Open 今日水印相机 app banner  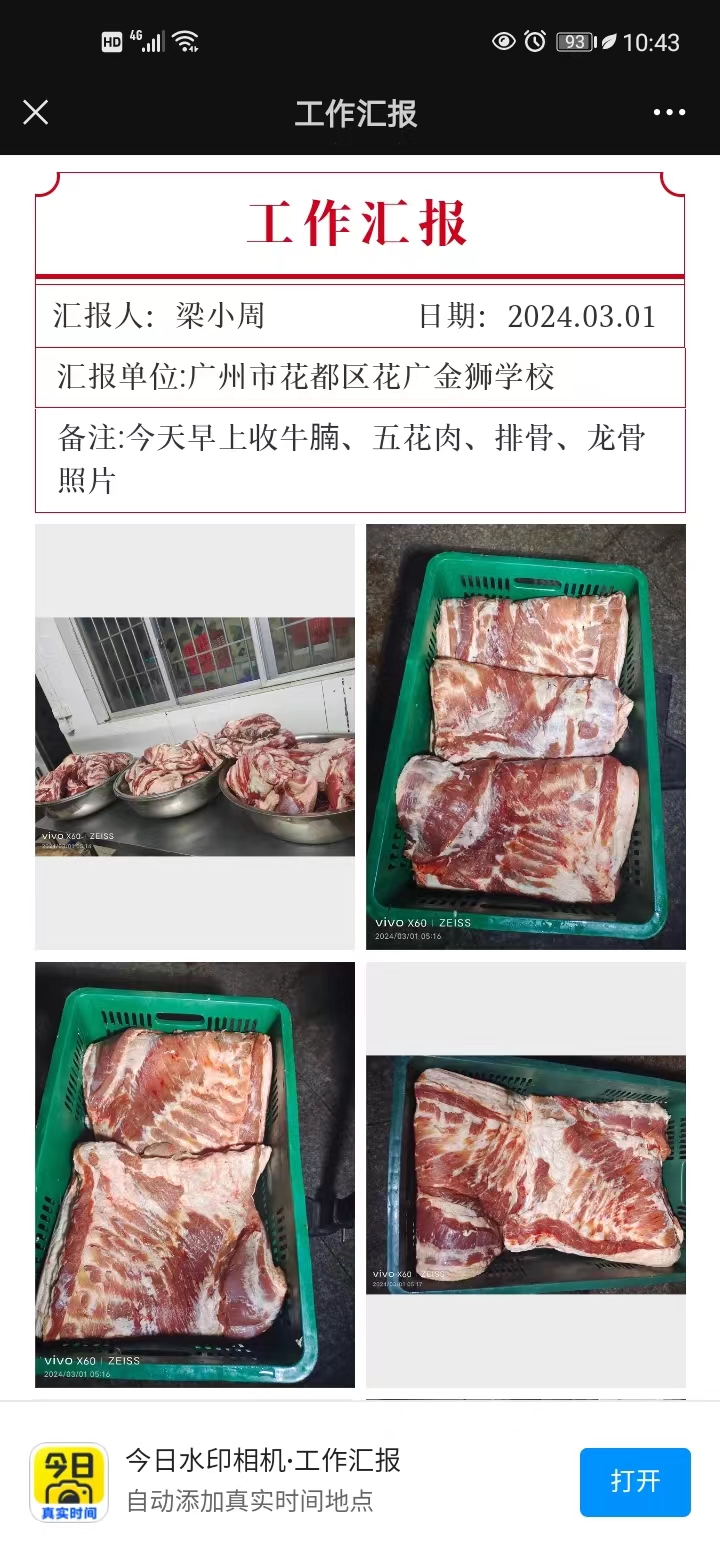[262, 1479]
